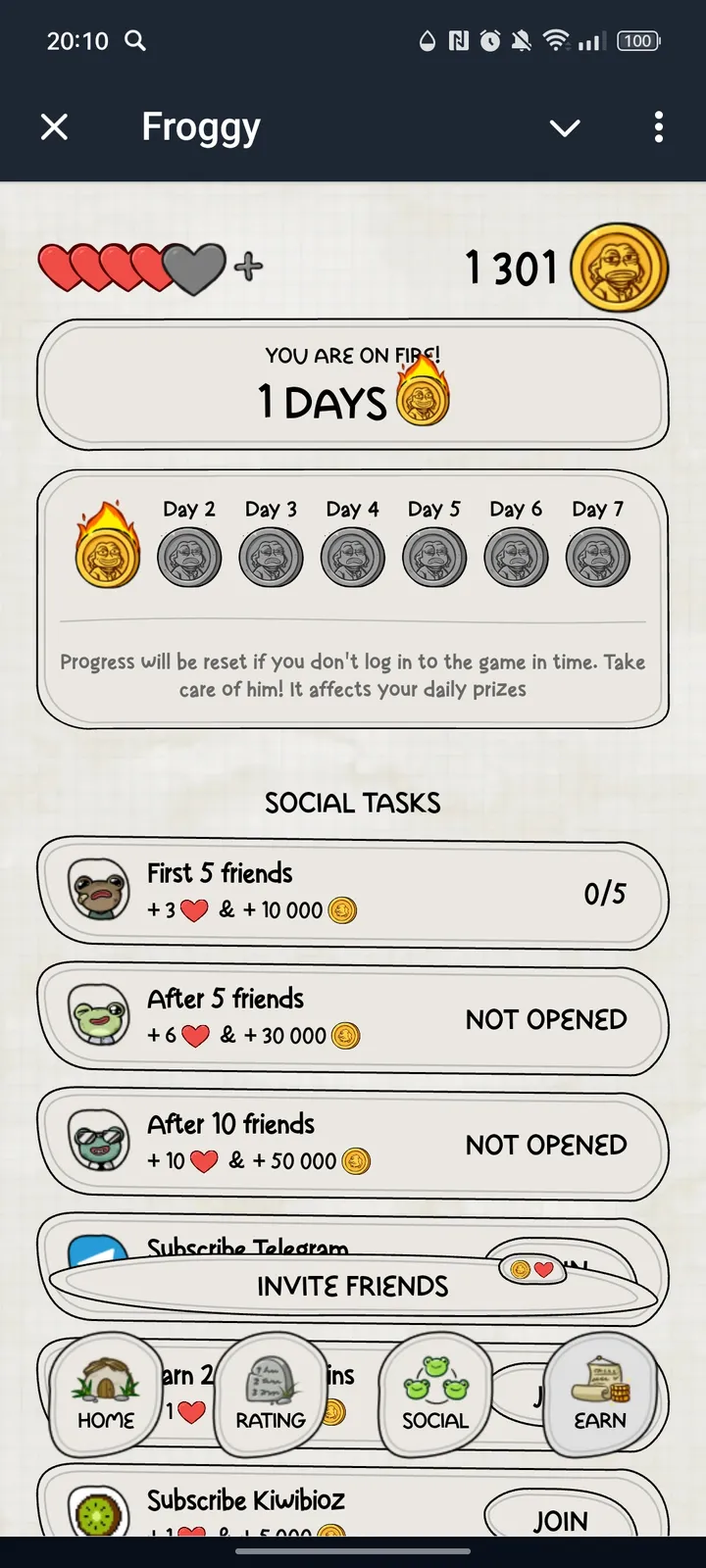Screen dimensions: 706x1568
Task: Tap the golden Froggy coin balance icon
Action: 618,266
